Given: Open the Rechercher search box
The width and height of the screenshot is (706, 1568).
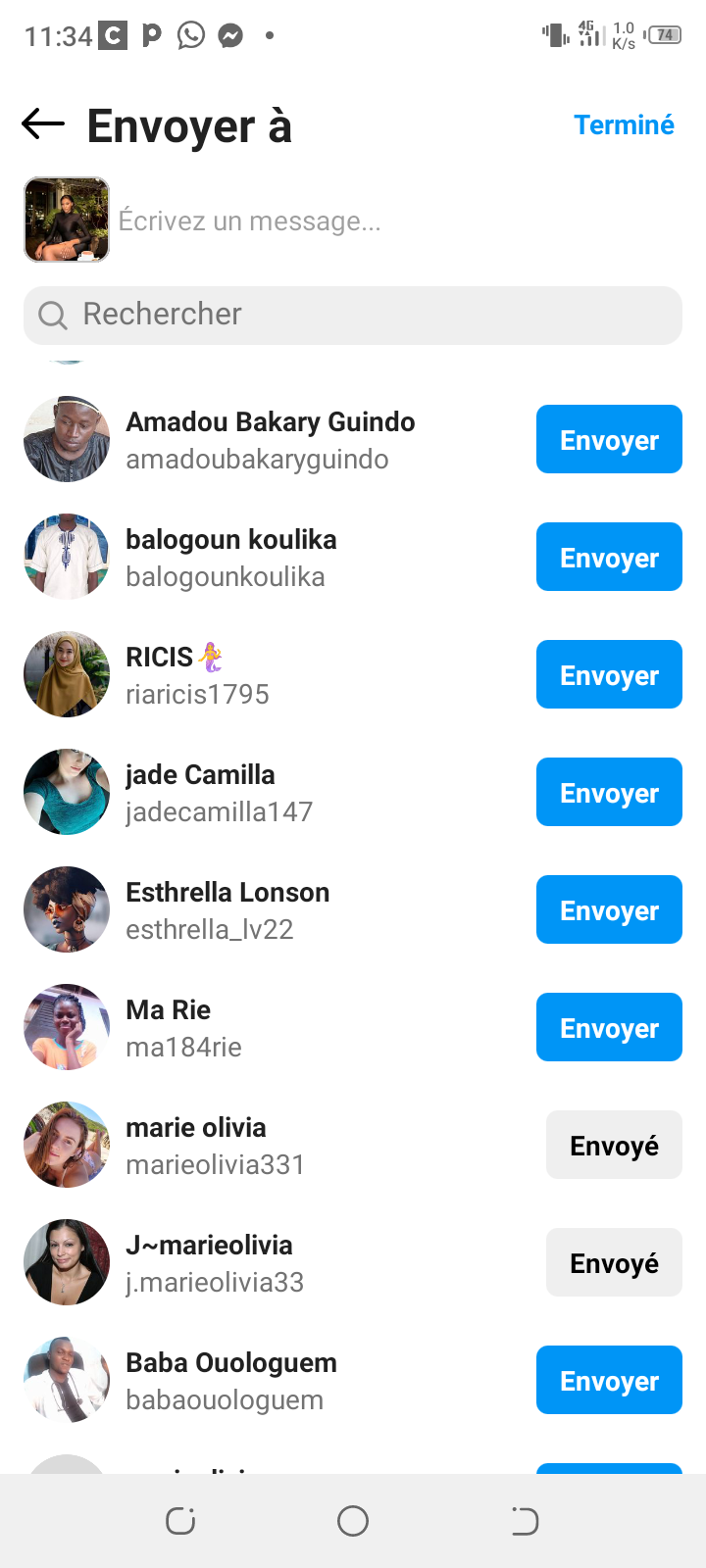Looking at the screenshot, I should 353,315.
